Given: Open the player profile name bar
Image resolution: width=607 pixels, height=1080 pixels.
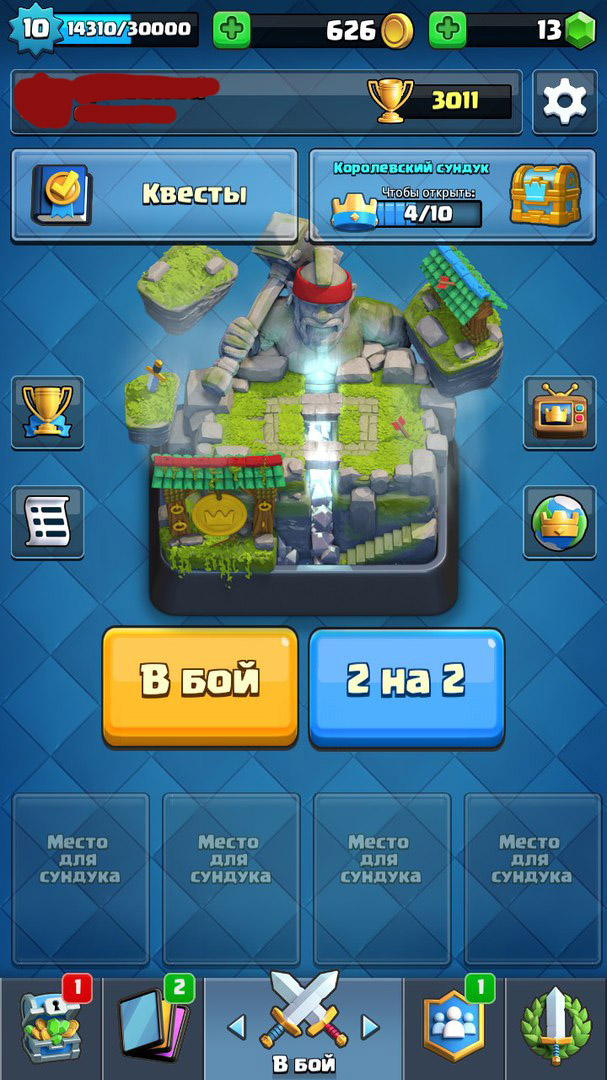Looking at the screenshot, I should point(266,102).
